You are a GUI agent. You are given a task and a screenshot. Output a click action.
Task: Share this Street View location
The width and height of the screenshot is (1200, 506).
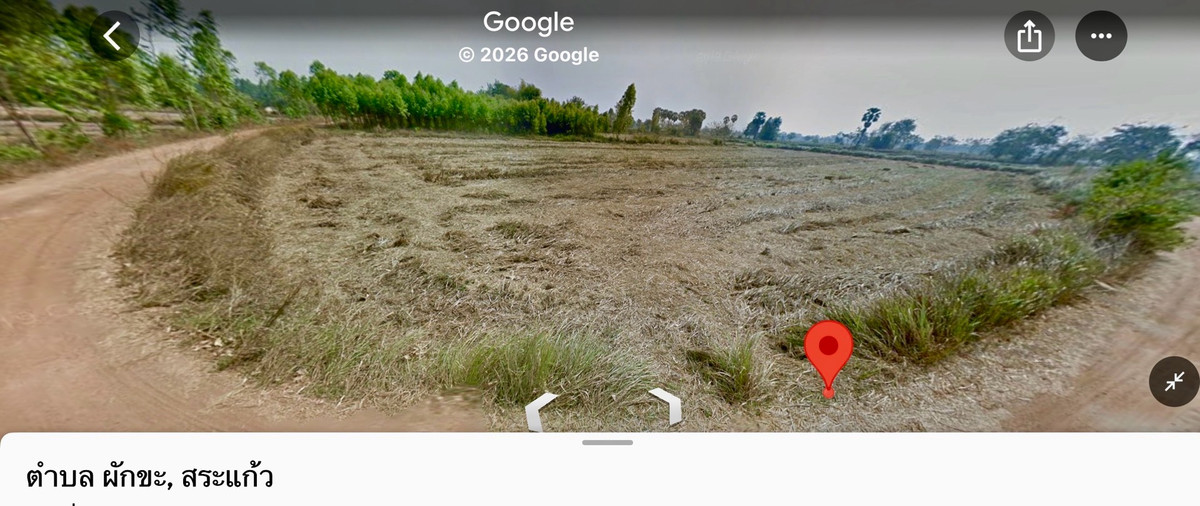click(1029, 37)
